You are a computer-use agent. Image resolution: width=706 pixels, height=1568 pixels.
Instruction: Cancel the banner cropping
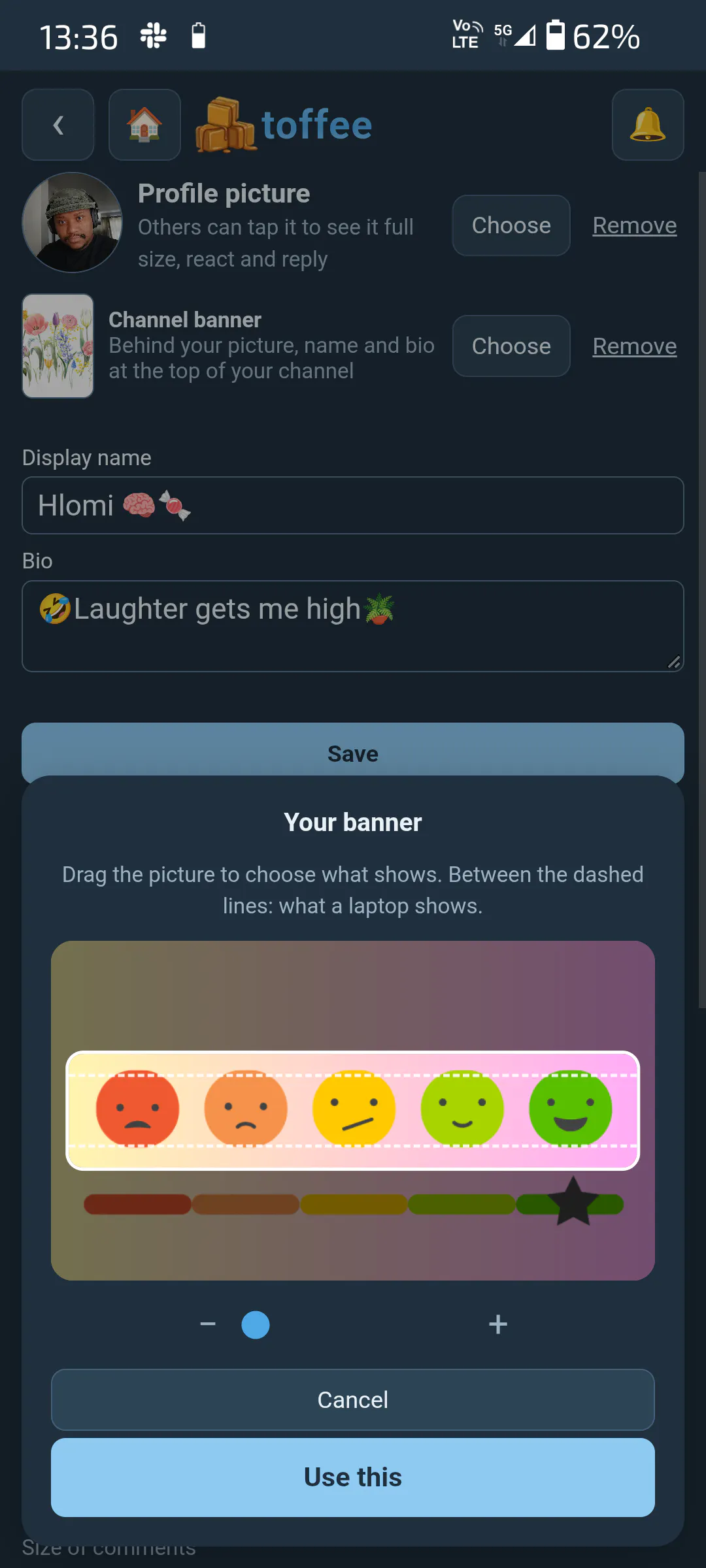pos(353,1400)
